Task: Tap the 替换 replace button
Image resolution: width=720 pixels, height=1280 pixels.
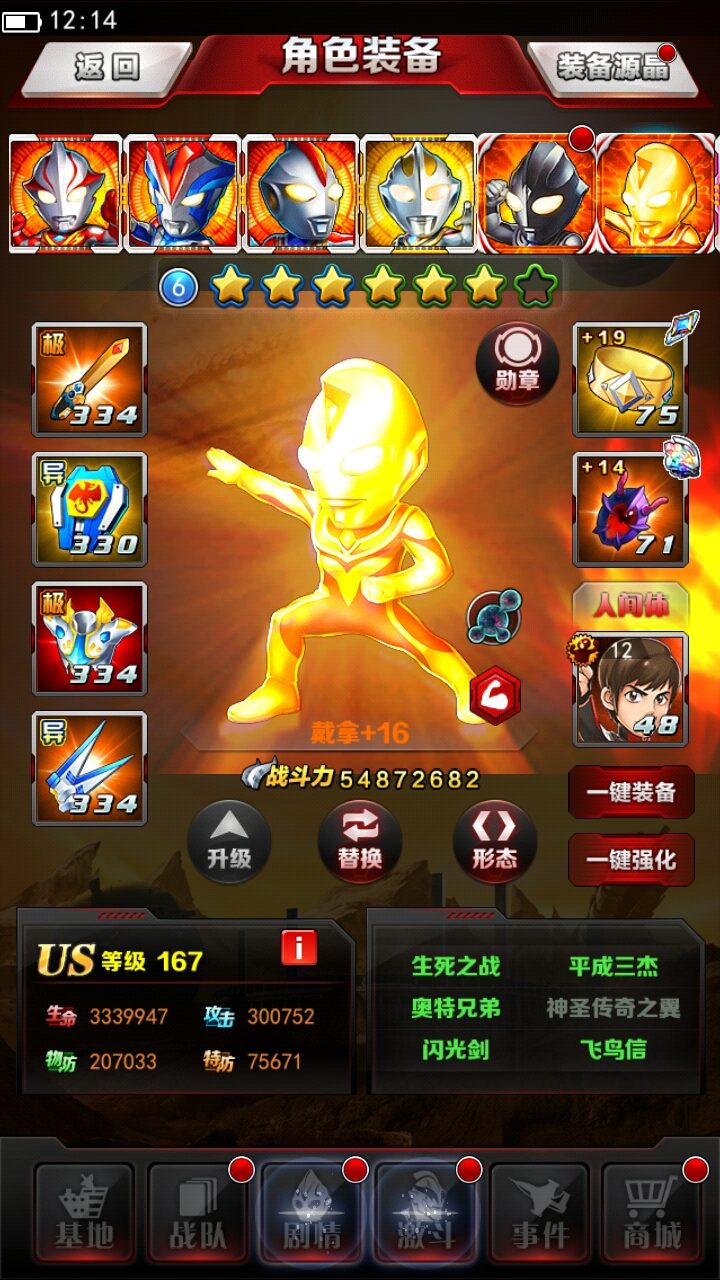Action: 360,842
